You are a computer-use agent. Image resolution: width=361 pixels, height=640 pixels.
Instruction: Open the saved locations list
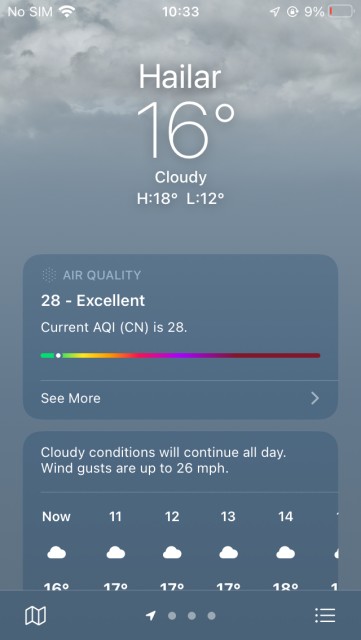pyautogui.click(x=325, y=615)
